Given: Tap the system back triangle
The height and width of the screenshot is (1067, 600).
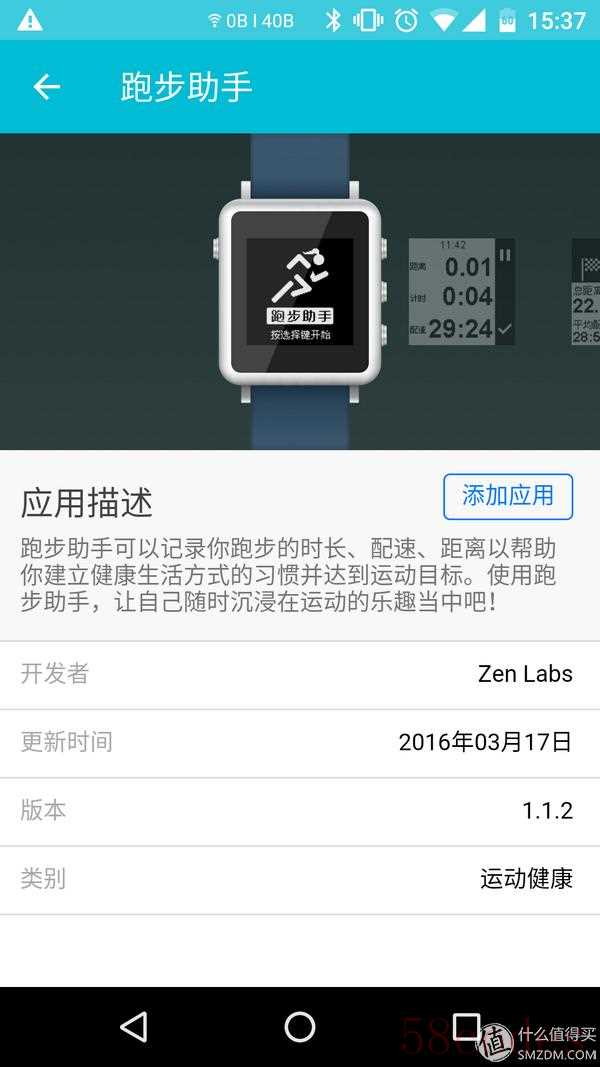Looking at the screenshot, I should point(133,1026).
